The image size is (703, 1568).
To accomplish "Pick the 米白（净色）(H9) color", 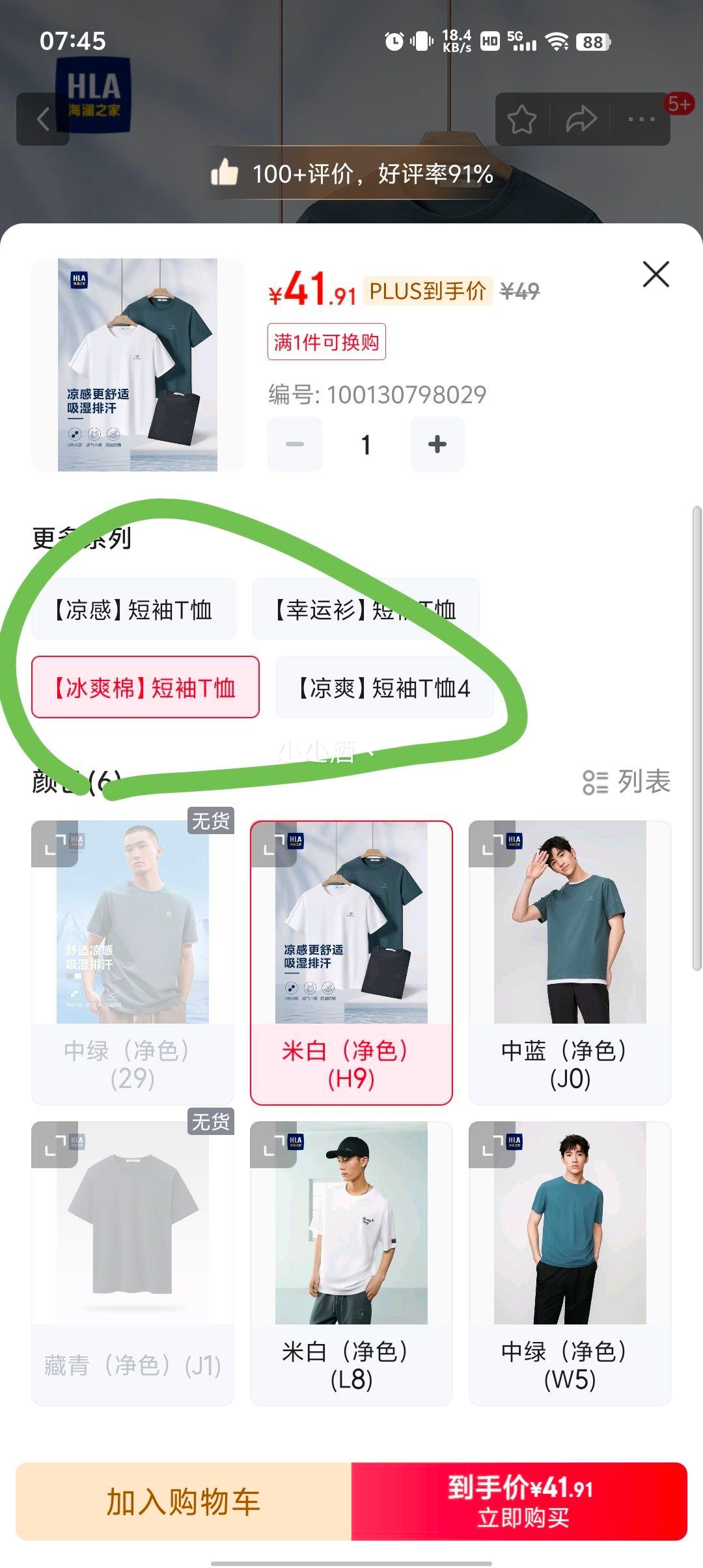I will click(351, 962).
